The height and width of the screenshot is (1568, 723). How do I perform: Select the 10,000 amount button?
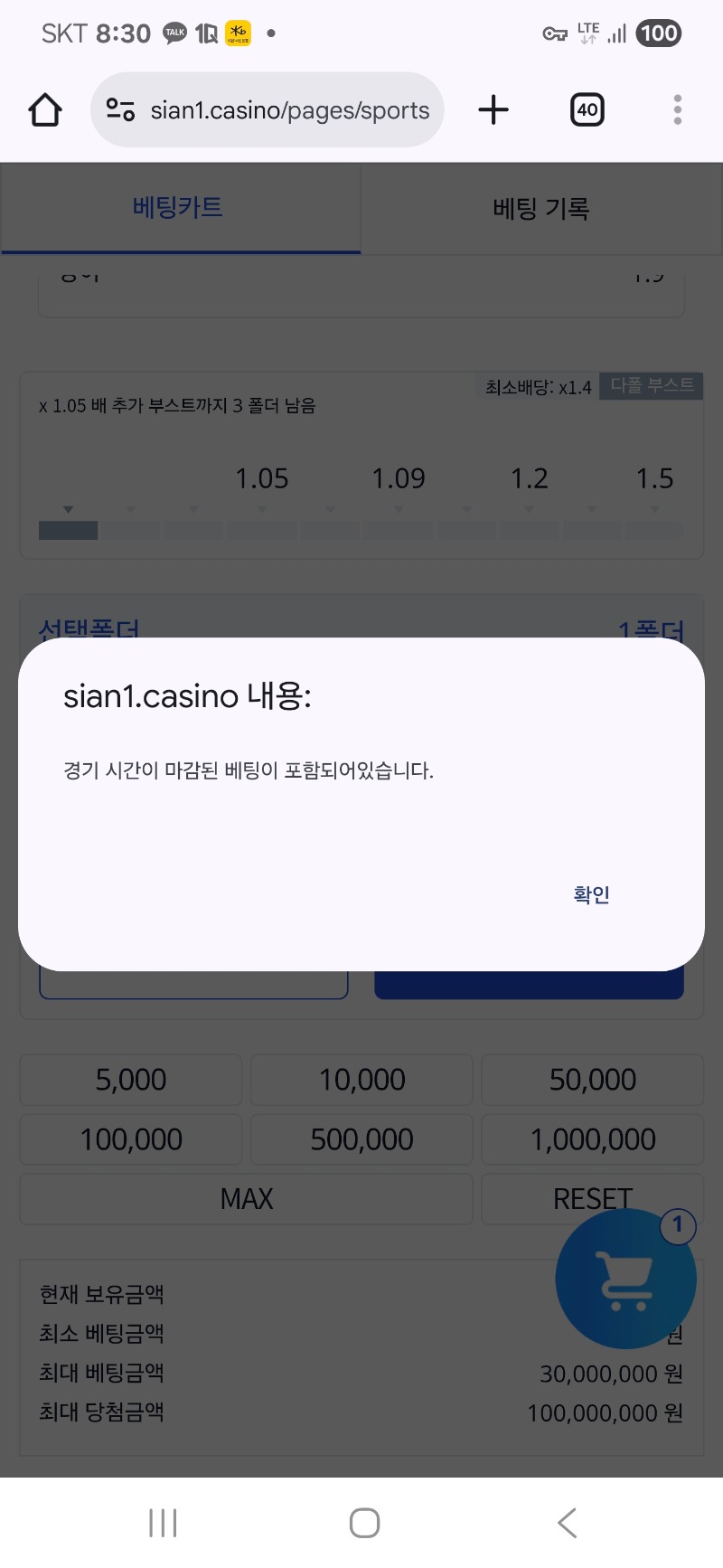click(361, 1080)
